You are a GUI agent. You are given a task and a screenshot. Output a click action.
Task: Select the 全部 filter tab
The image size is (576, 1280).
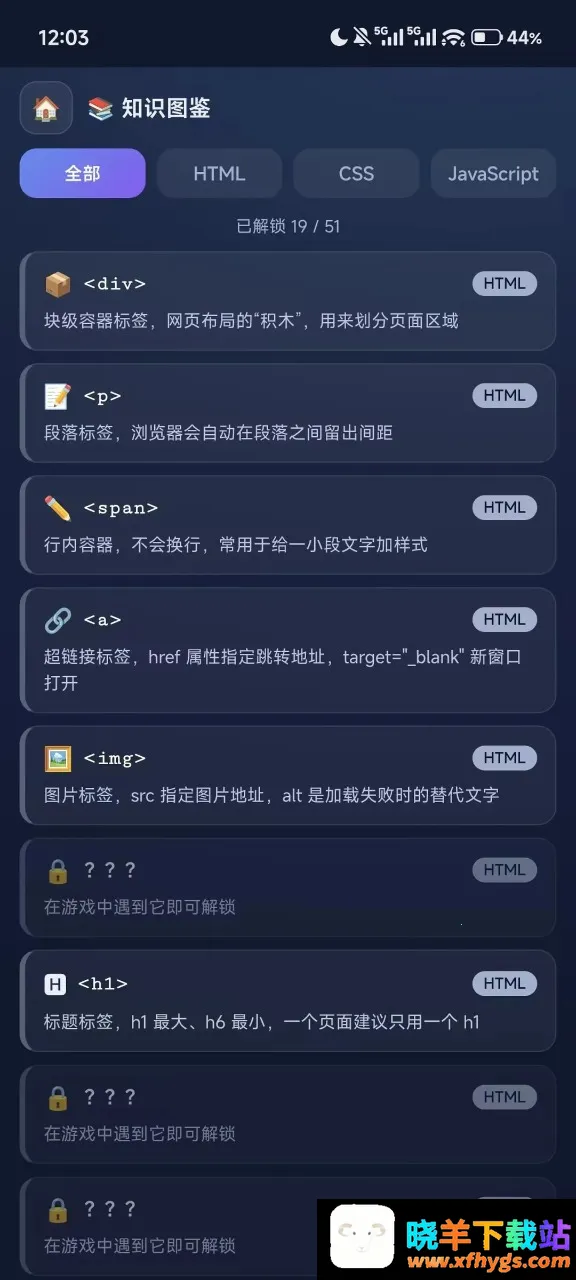(x=83, y=173)
